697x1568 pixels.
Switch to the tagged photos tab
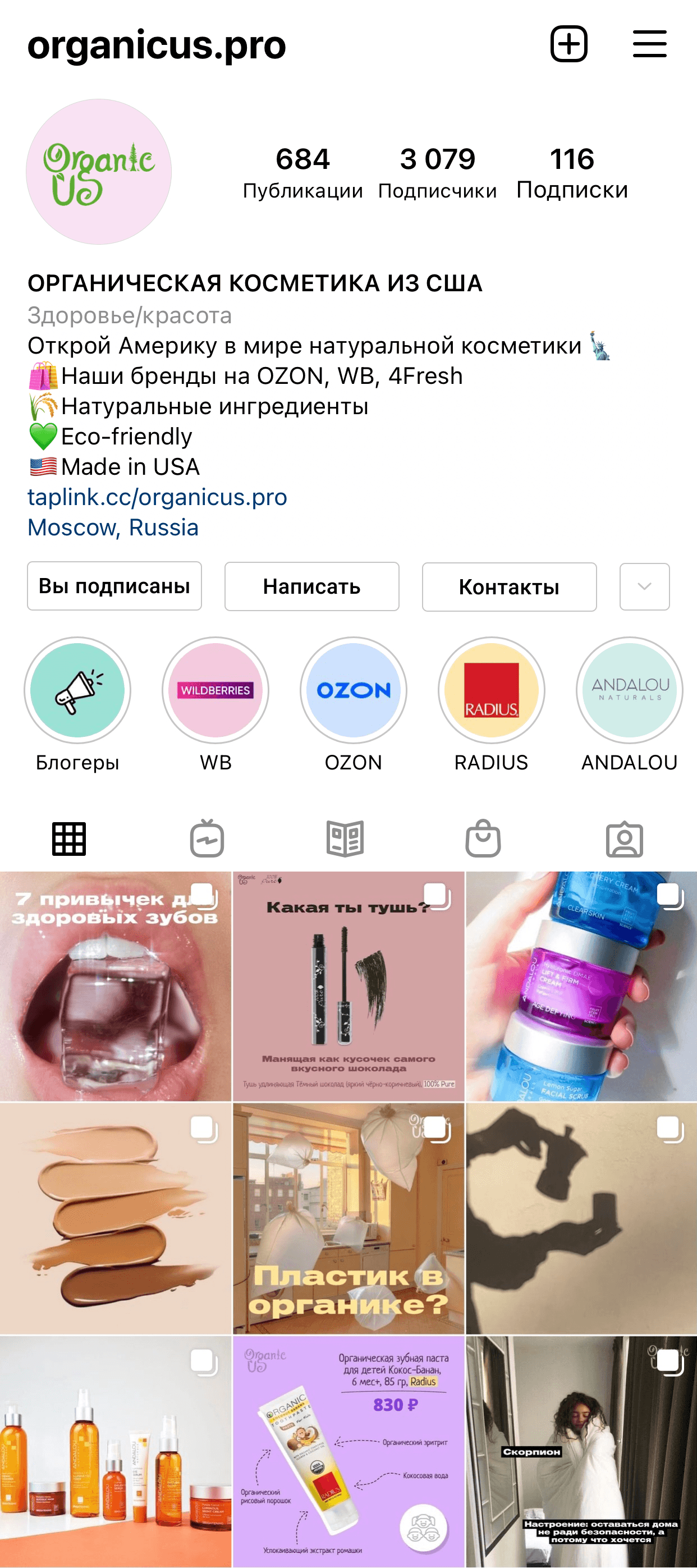pos(625,840)
